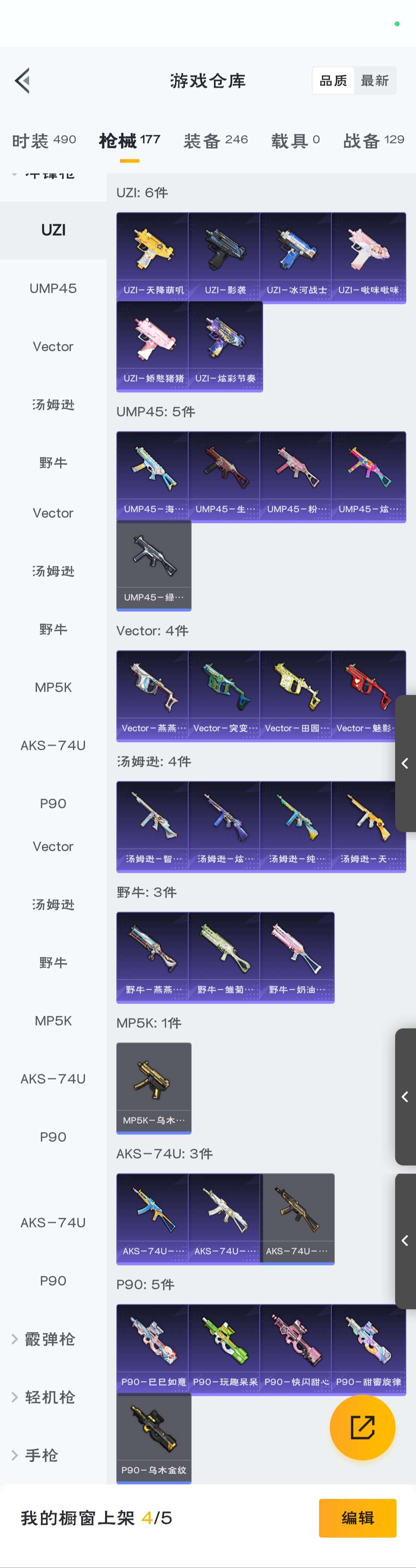
Task: Tap the orange share floating button
Action: (x=362, y=1427)
